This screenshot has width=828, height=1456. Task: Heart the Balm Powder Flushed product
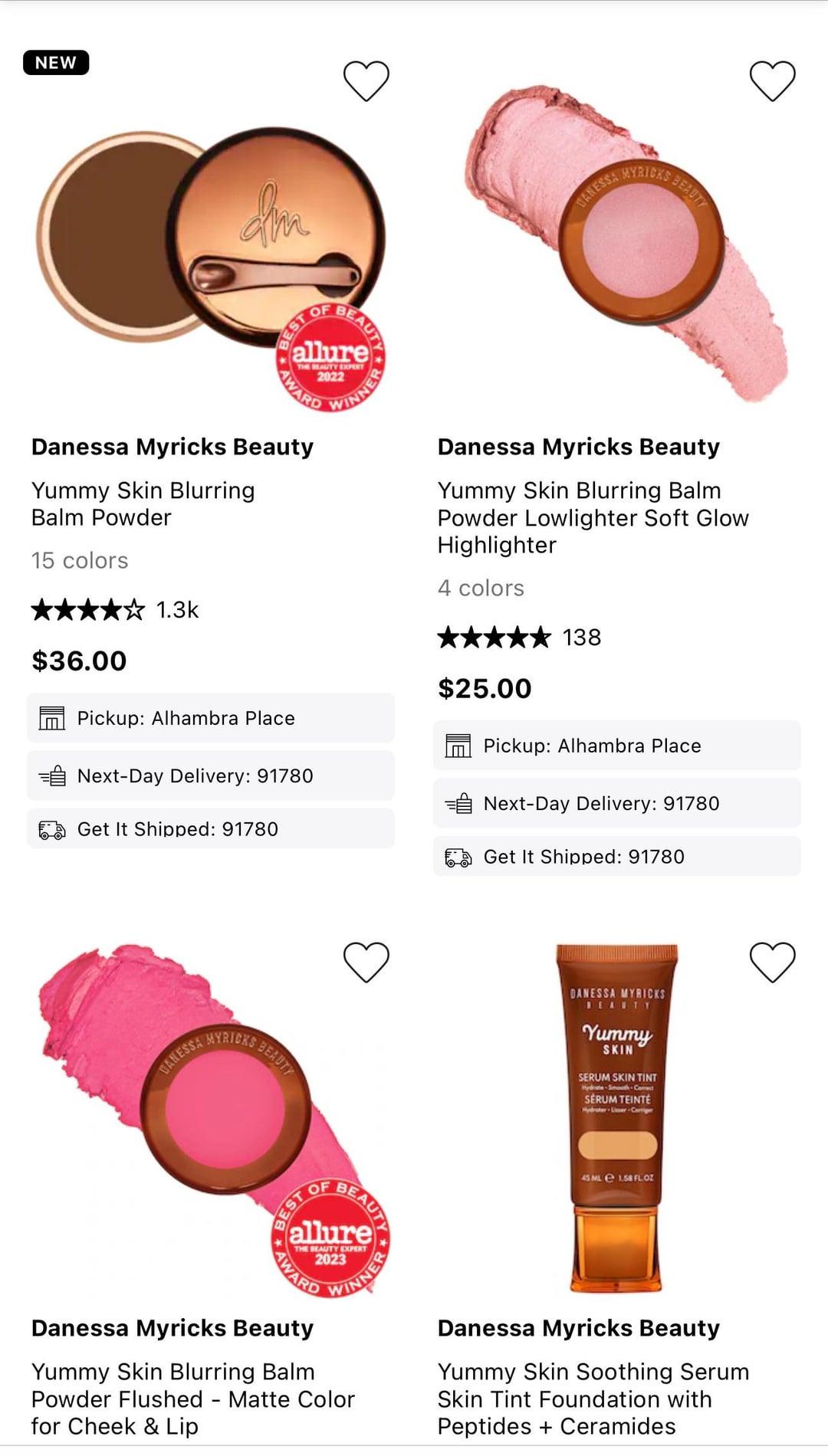[366, 962]
